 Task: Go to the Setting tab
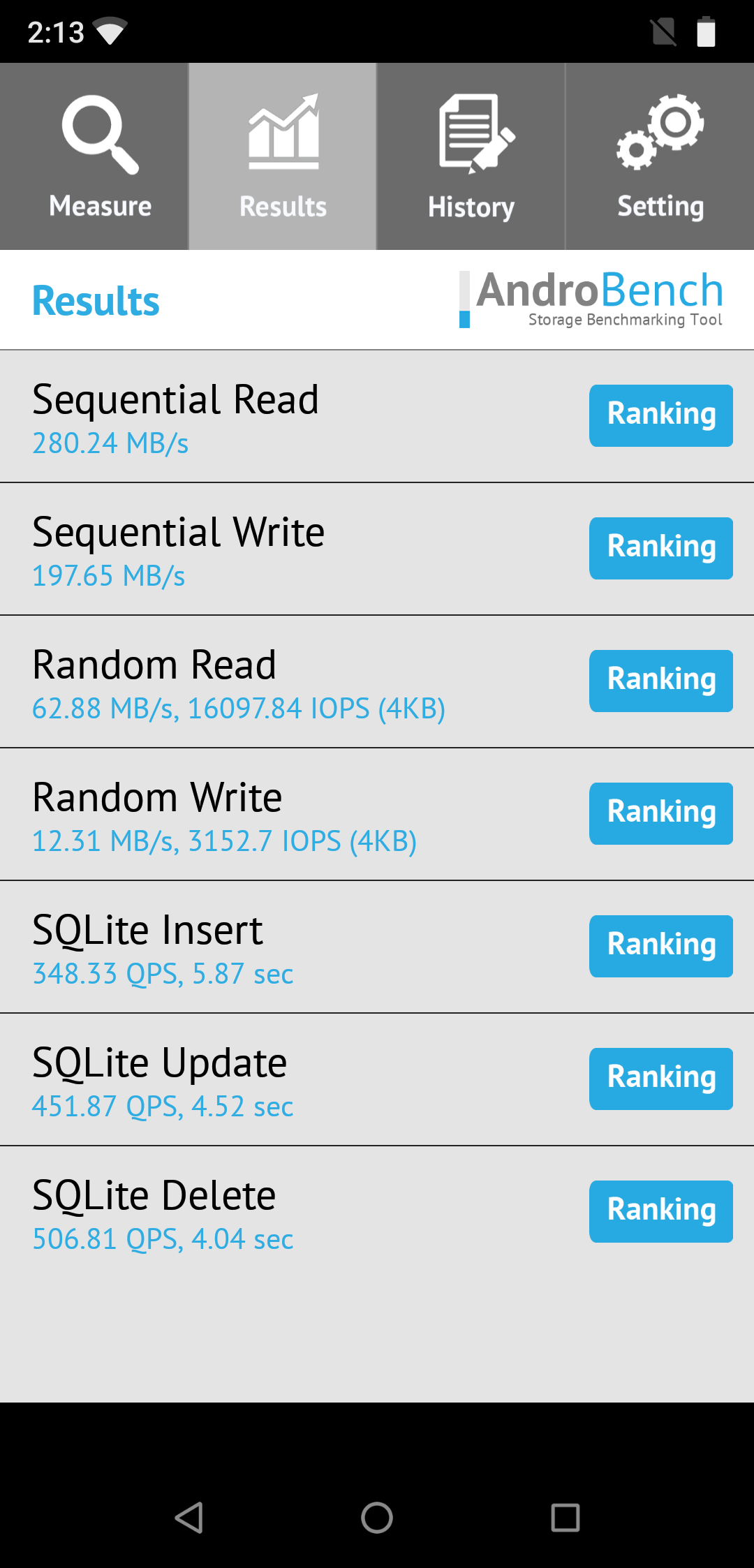point(660,156)
